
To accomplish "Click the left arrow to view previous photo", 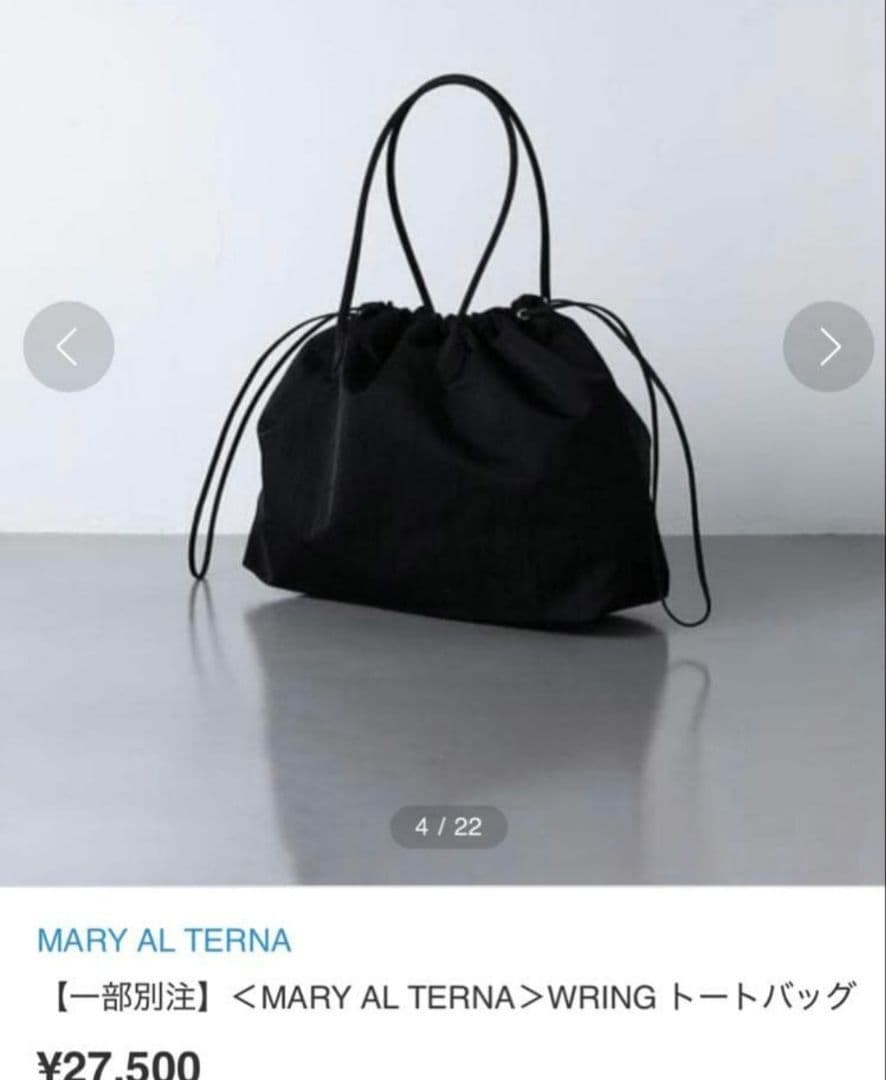I will 66,345.
